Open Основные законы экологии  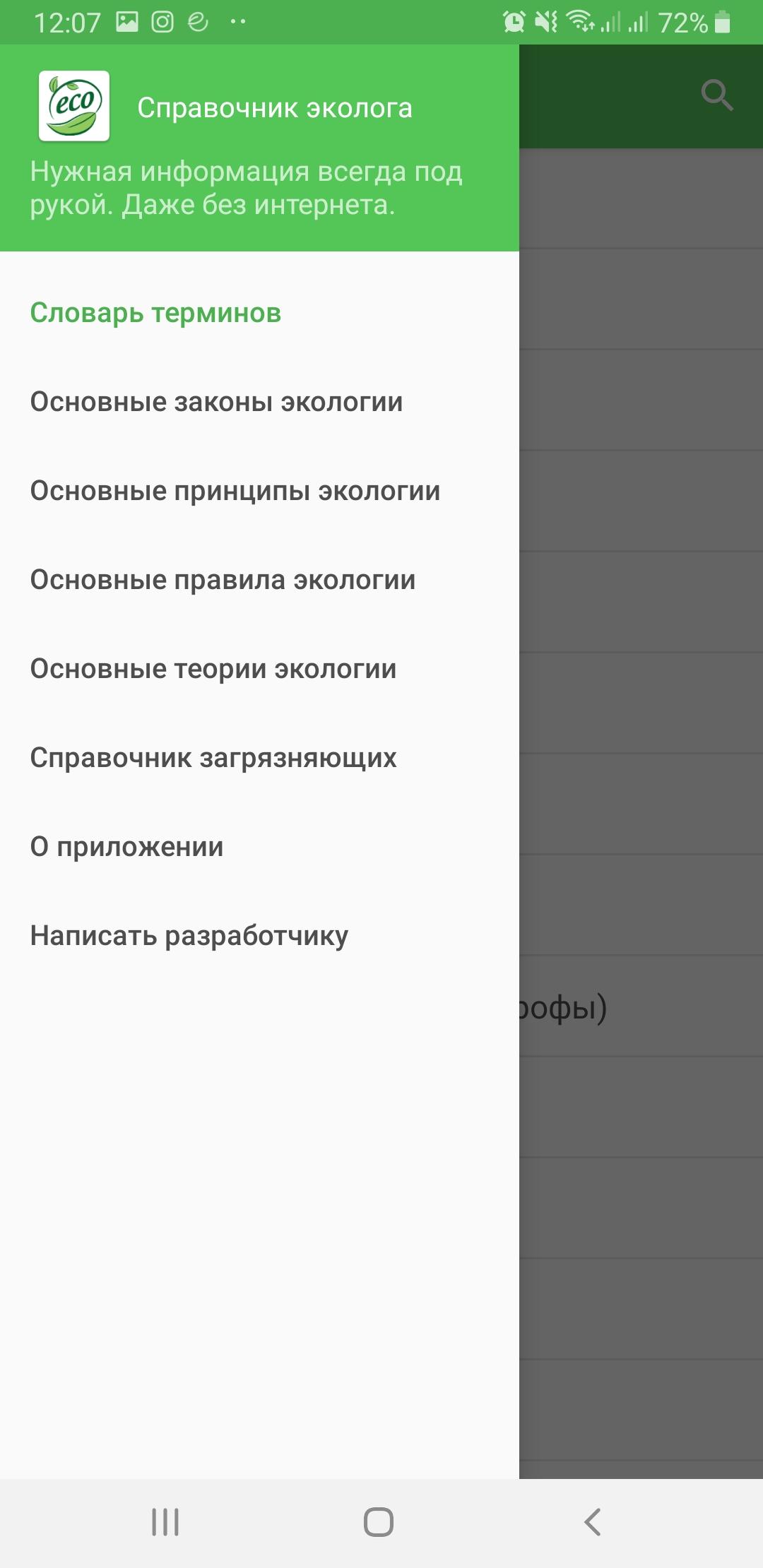(x=259, y=402)
